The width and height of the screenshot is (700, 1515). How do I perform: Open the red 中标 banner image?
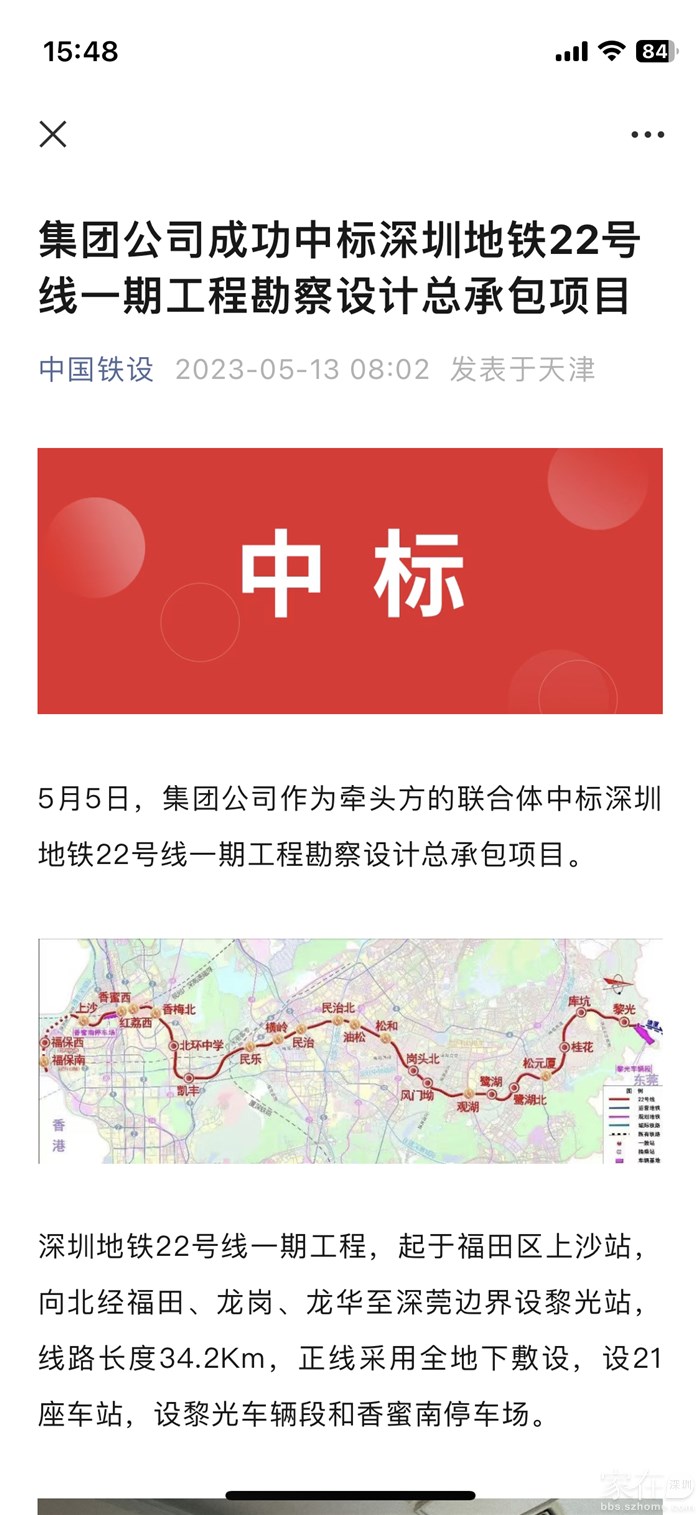[350, 581]
